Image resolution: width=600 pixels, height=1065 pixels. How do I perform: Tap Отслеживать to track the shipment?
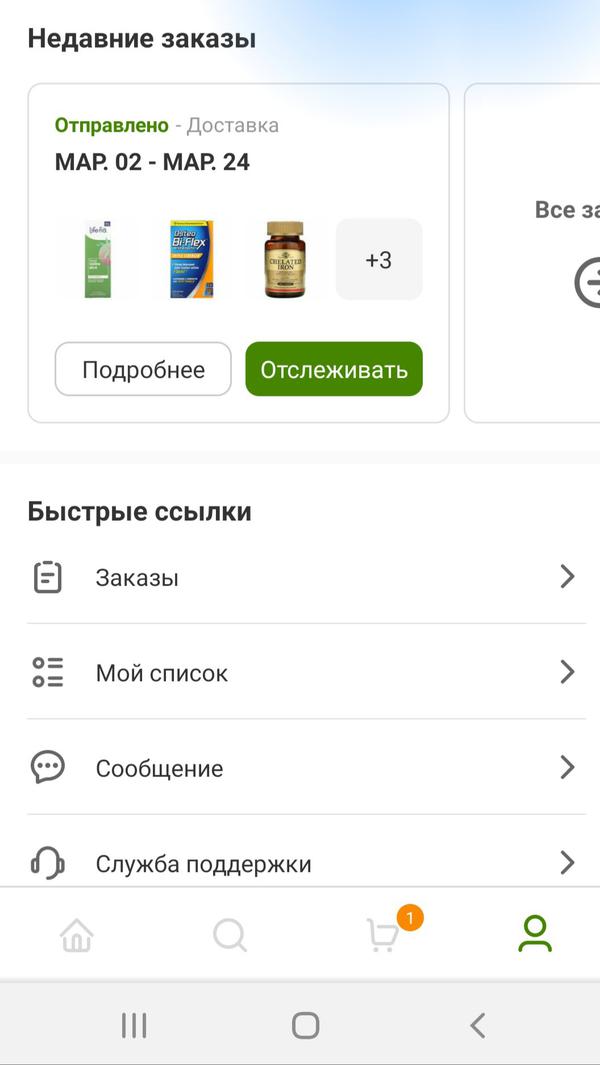pos(334,369)
